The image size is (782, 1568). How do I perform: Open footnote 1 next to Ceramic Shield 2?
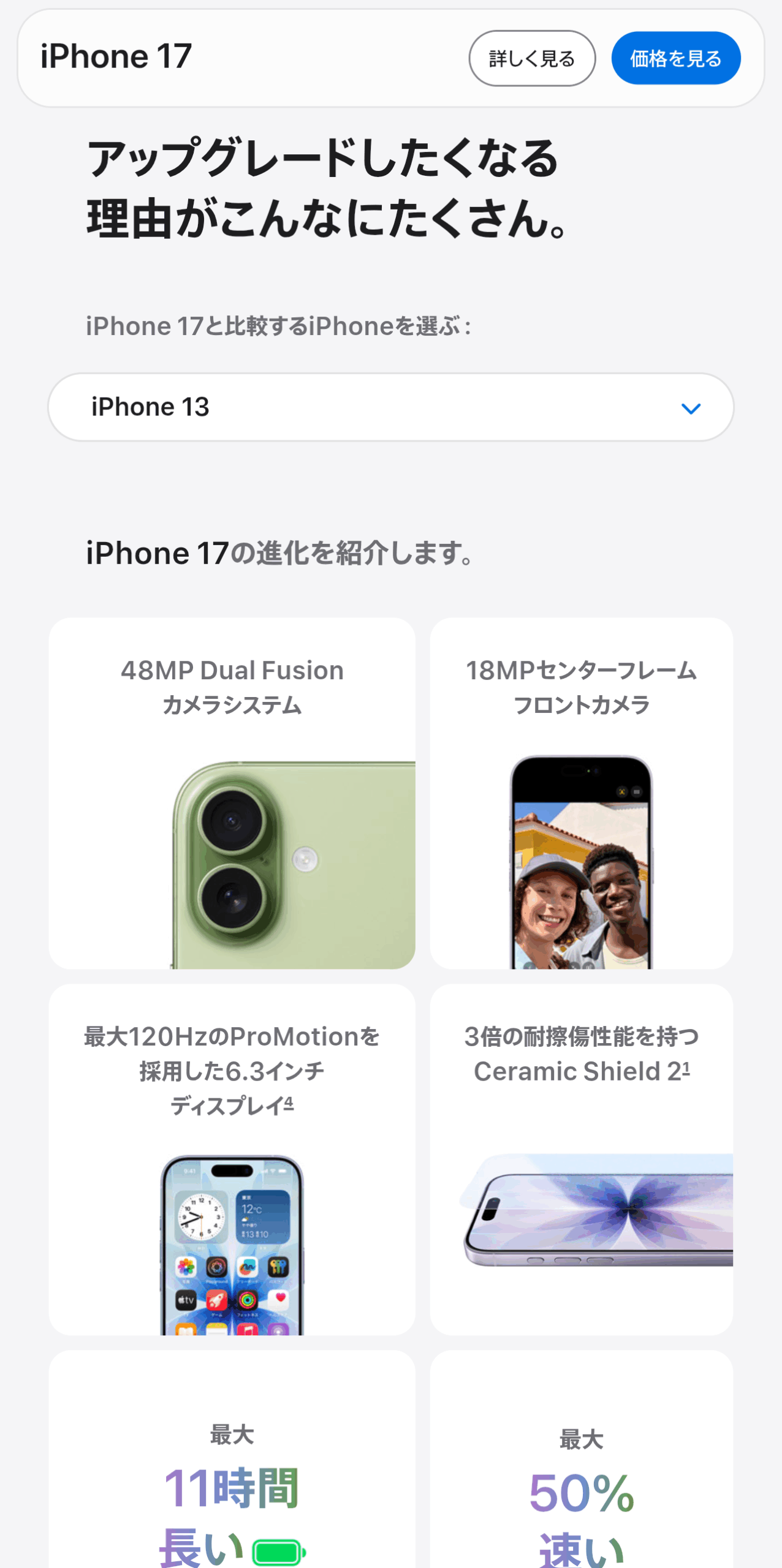(x=686, y=1068)
